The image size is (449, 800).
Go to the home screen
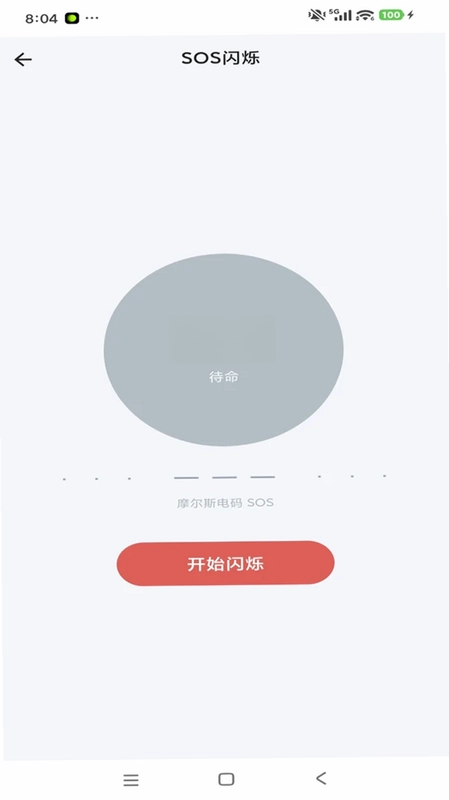pyautogui.click(x=226, y=779)
